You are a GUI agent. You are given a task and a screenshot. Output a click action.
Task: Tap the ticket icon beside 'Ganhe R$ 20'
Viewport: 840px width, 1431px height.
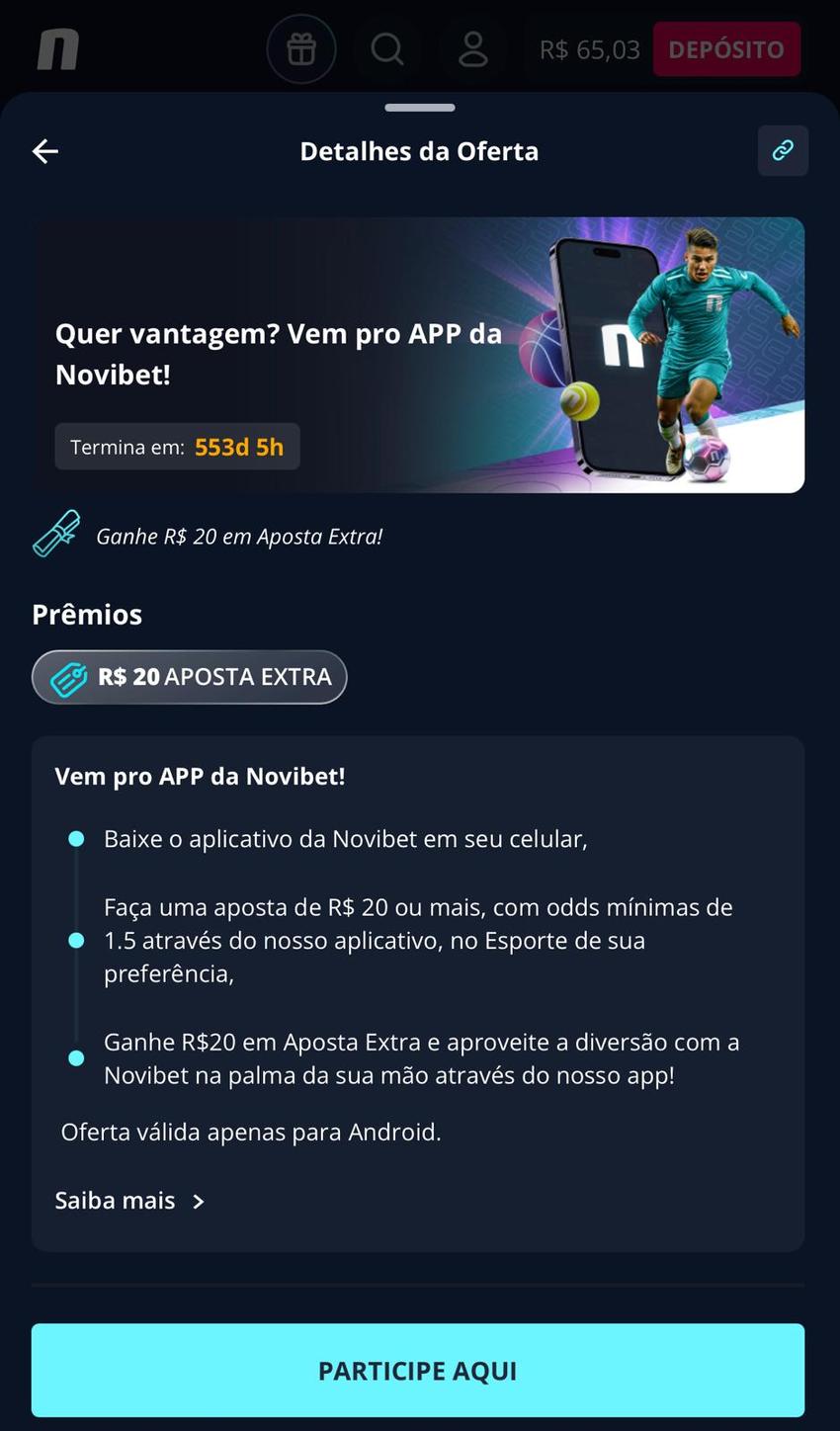[55, 535]
